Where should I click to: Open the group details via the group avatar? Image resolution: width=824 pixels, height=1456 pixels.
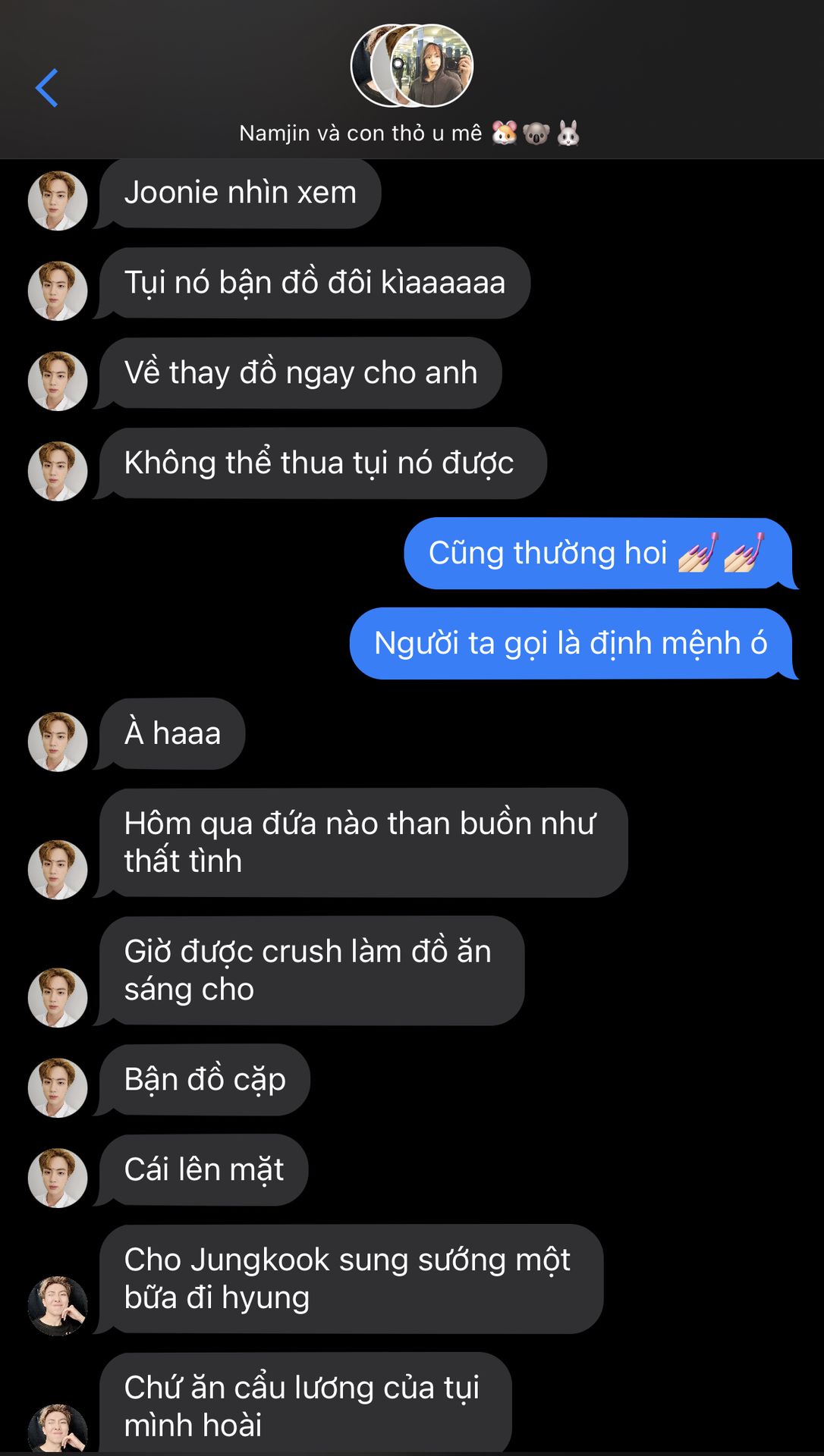412,66
